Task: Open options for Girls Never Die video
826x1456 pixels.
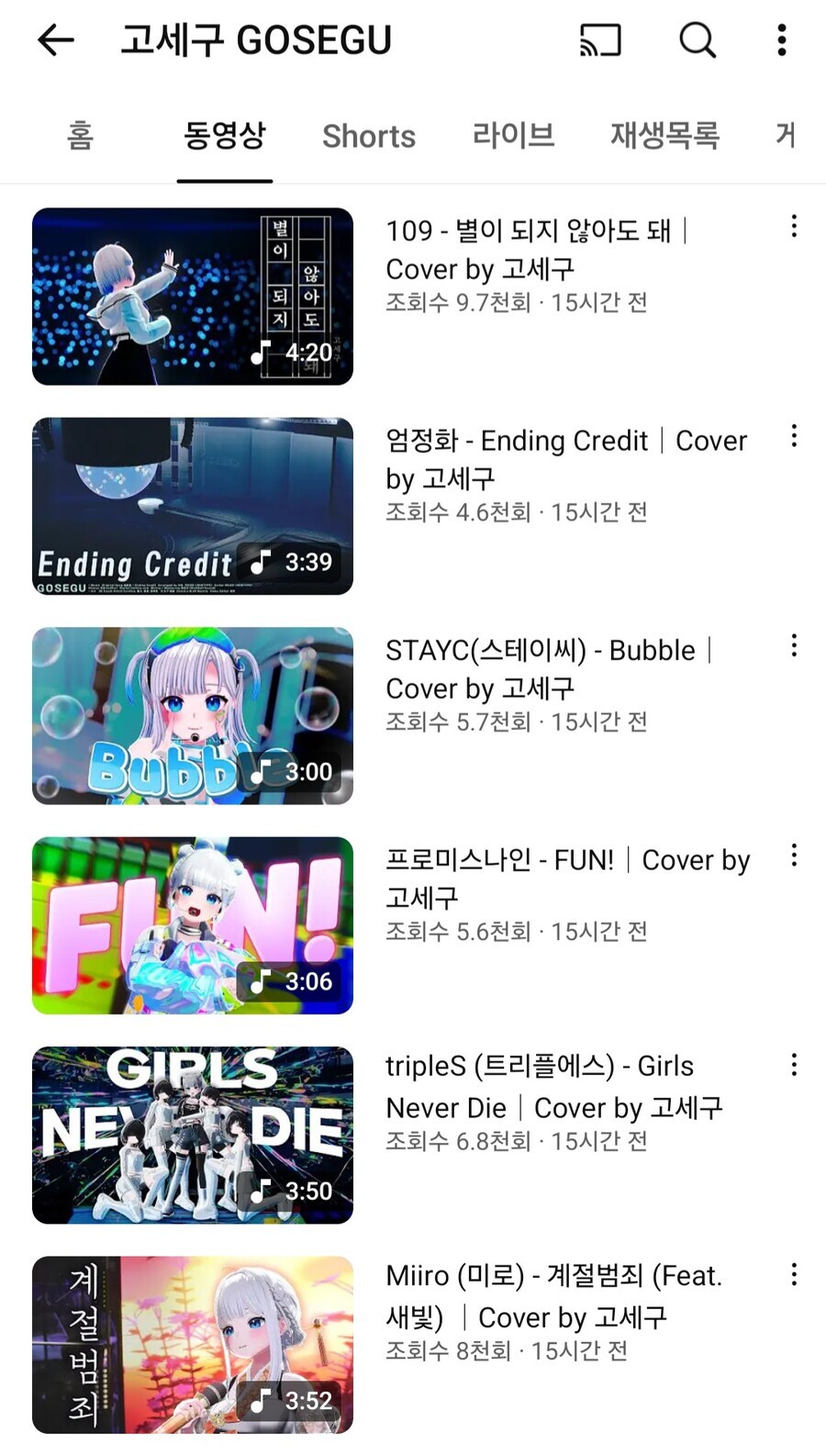Action: 794,1065
